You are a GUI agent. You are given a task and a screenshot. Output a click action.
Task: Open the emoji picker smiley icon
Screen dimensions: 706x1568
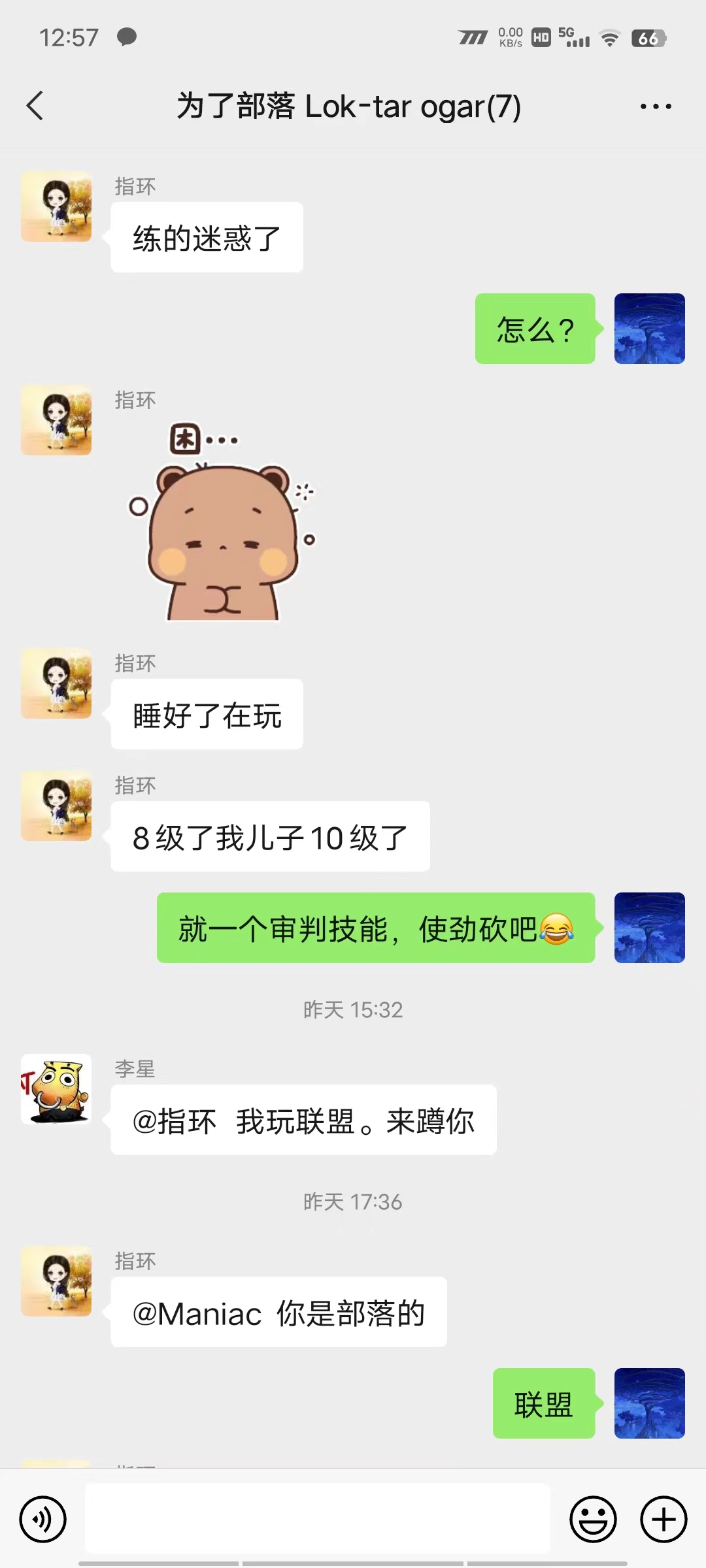coord(592,1519)
